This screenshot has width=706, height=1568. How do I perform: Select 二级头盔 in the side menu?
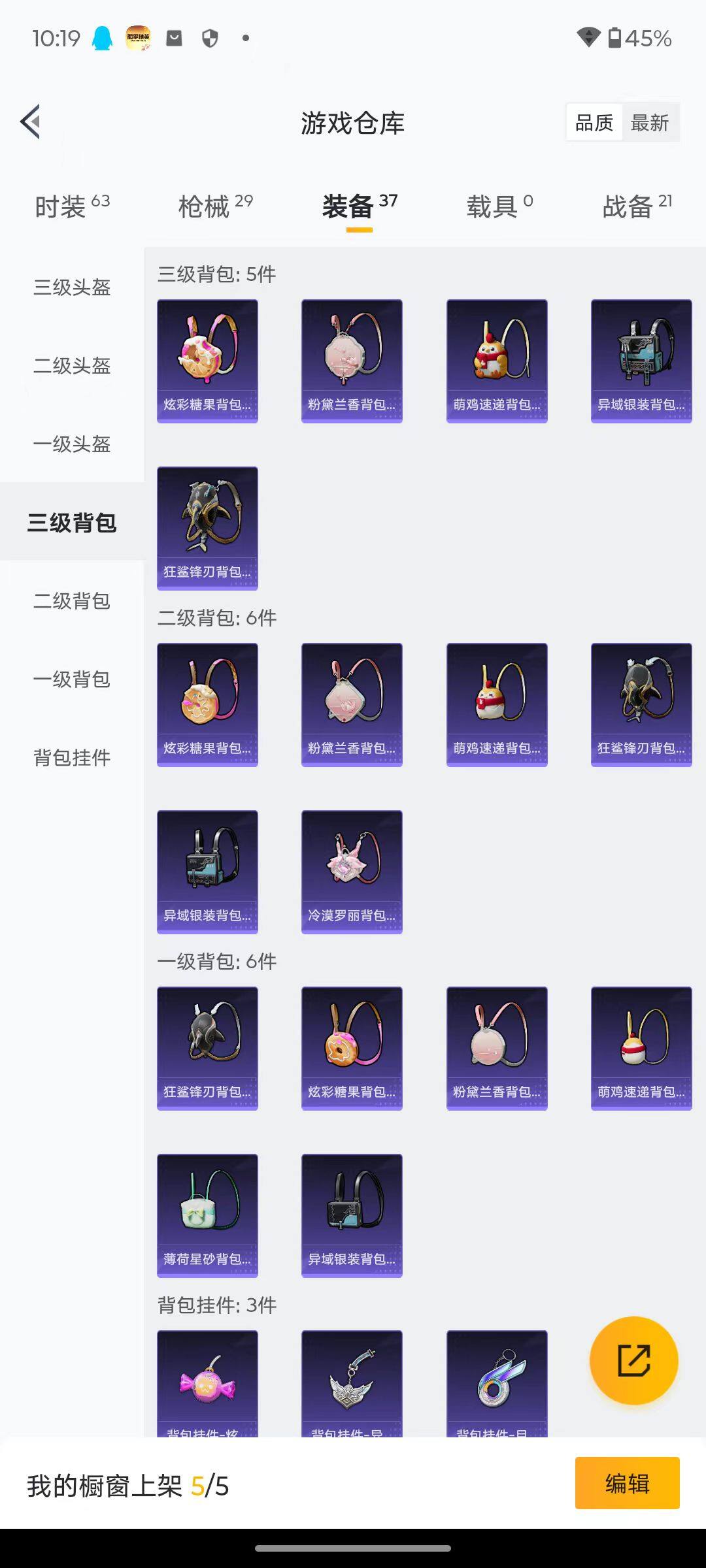72,366
